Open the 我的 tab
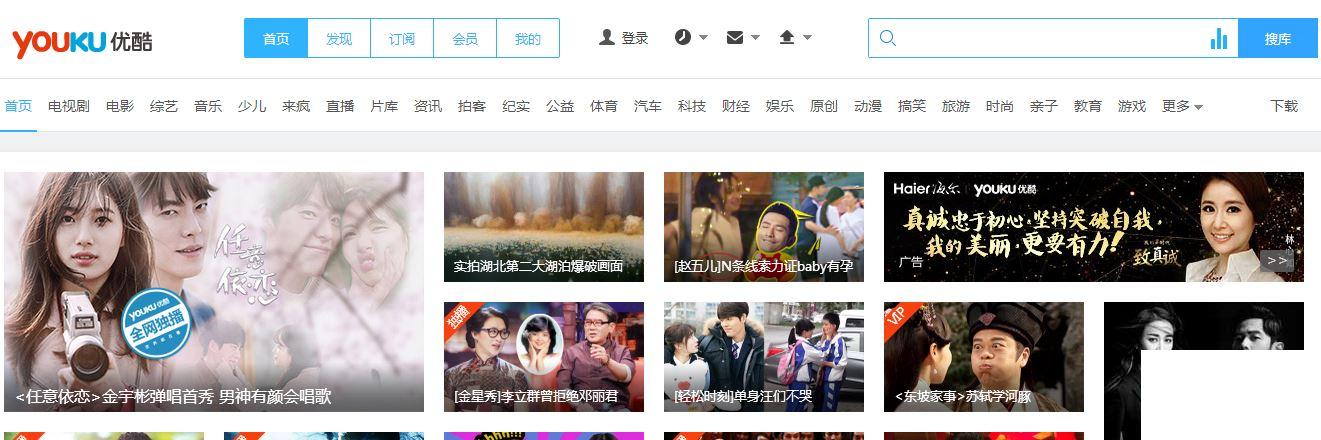The height and width of the screenshot is (440, 1321). click(528, 39)
